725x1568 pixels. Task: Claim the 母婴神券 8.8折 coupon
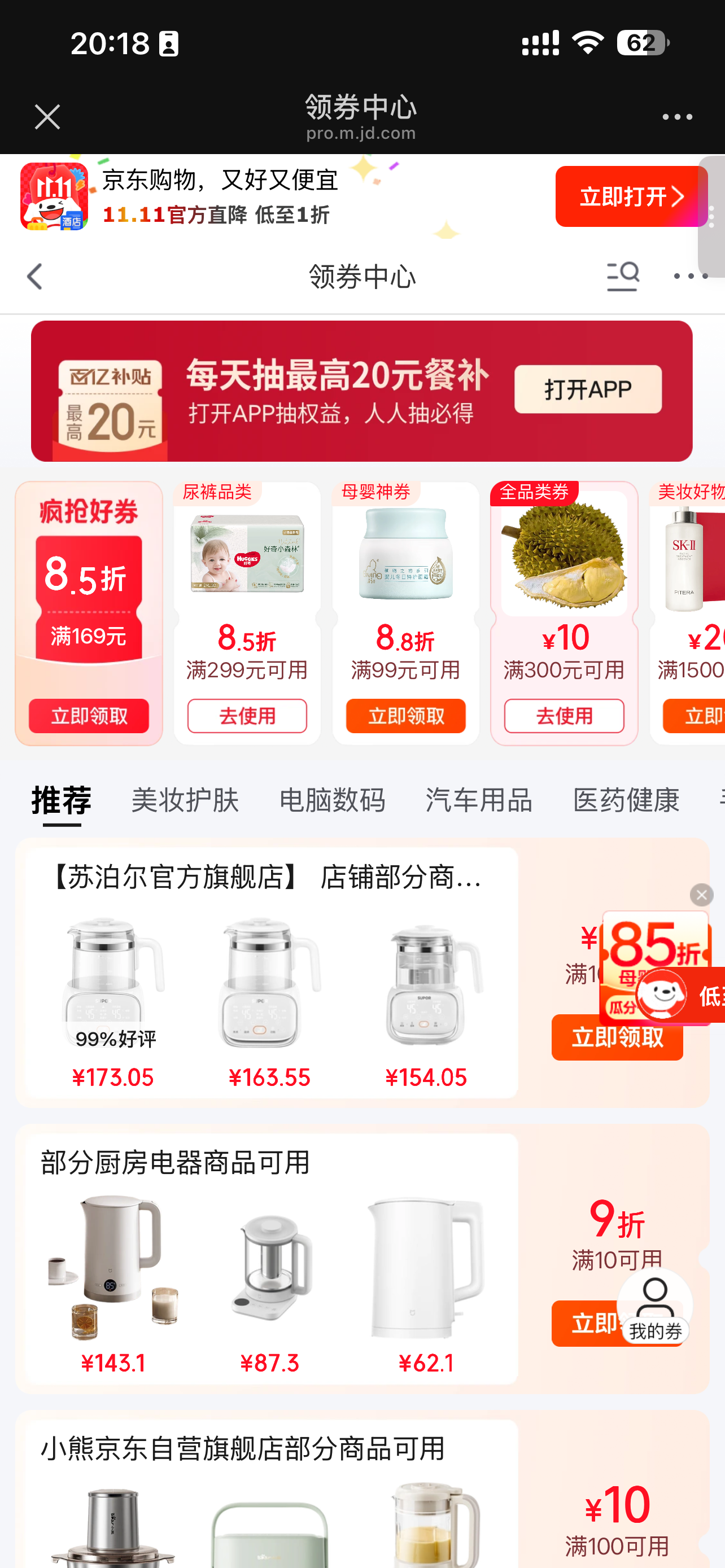pos(405,716)
